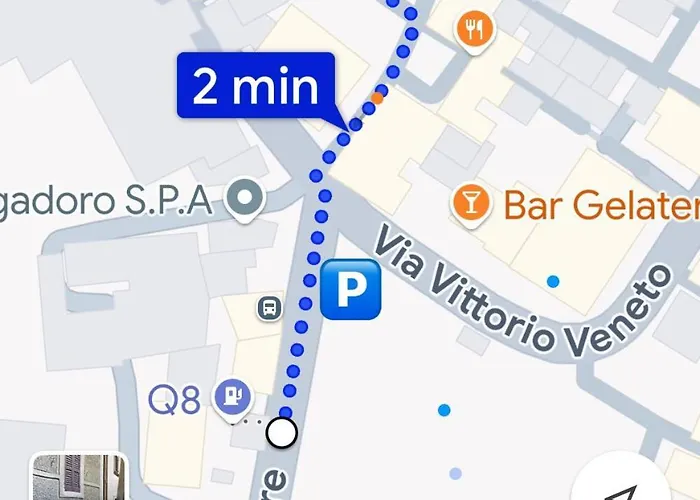Select the 2 min walking route label

[256, 85]
